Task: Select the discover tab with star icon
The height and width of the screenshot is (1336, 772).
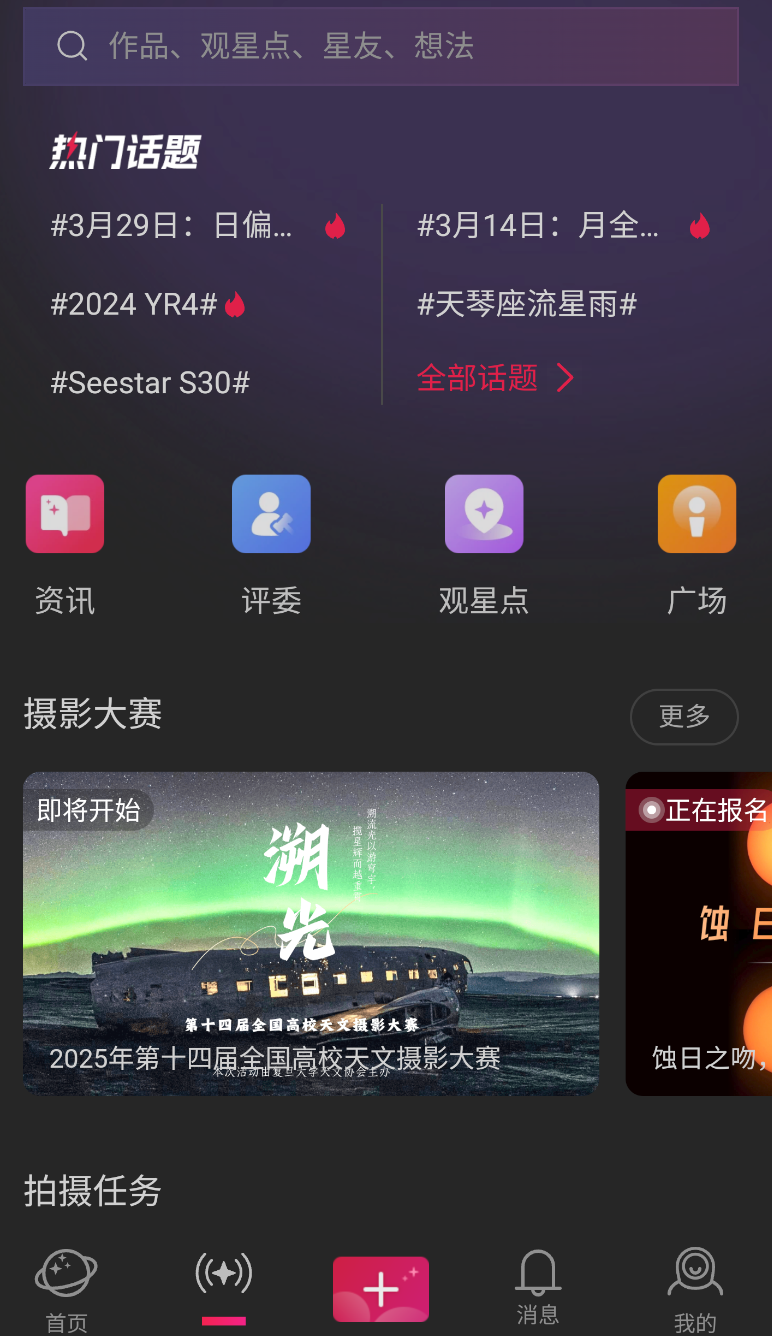Action: (x=224, y=1285)
